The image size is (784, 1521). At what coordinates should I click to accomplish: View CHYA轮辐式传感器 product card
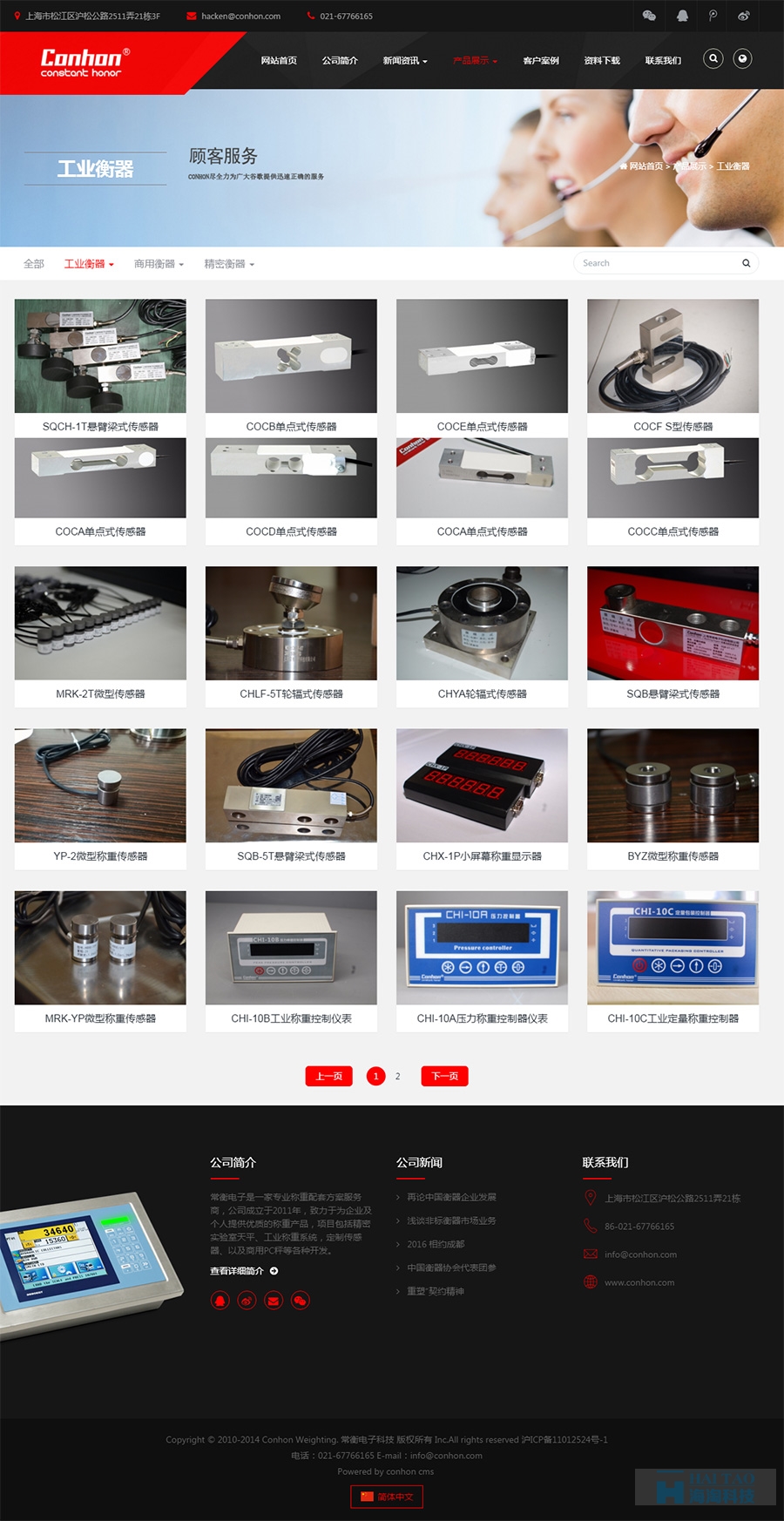482,636
